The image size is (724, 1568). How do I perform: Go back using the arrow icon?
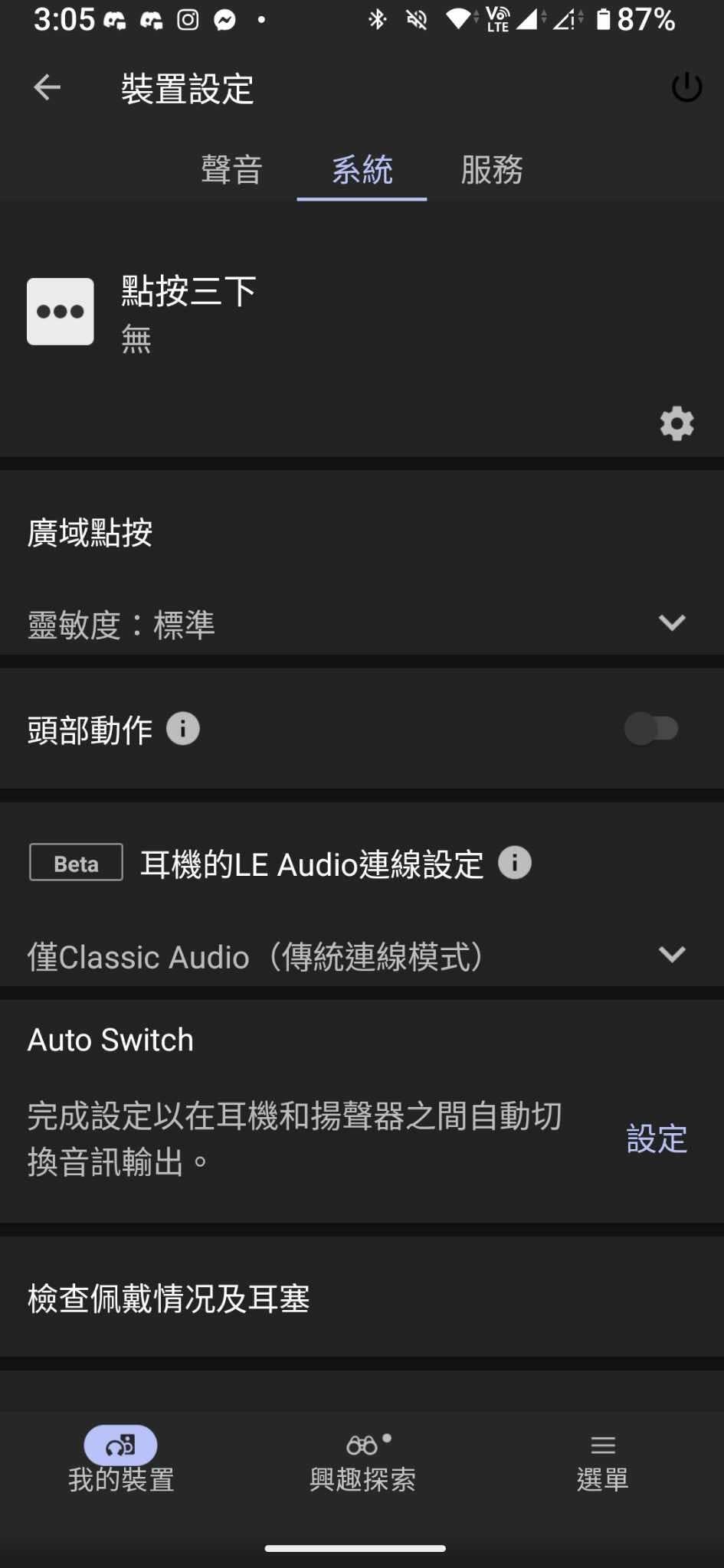tap(47, 87)
